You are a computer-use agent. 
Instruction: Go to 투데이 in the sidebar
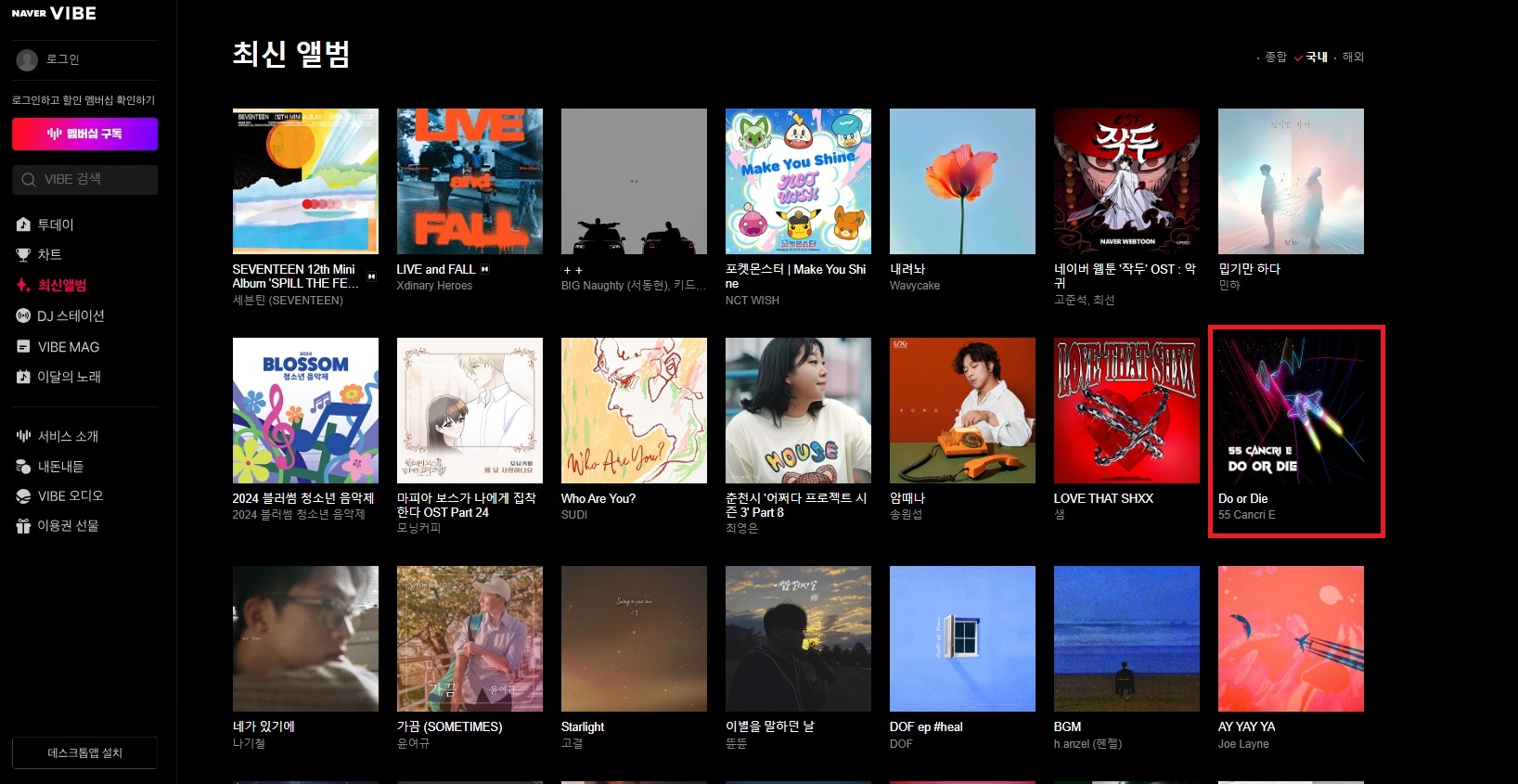click(x=55, y=225)
